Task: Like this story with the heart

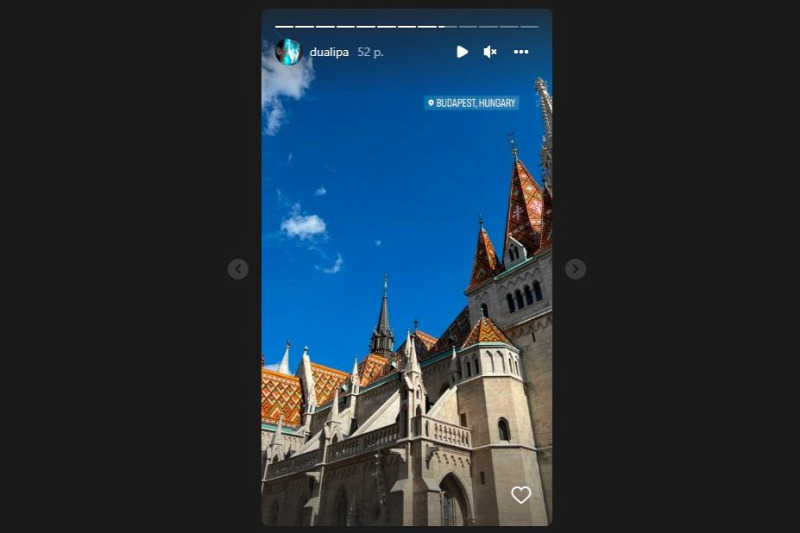Action: coord(521,495)
